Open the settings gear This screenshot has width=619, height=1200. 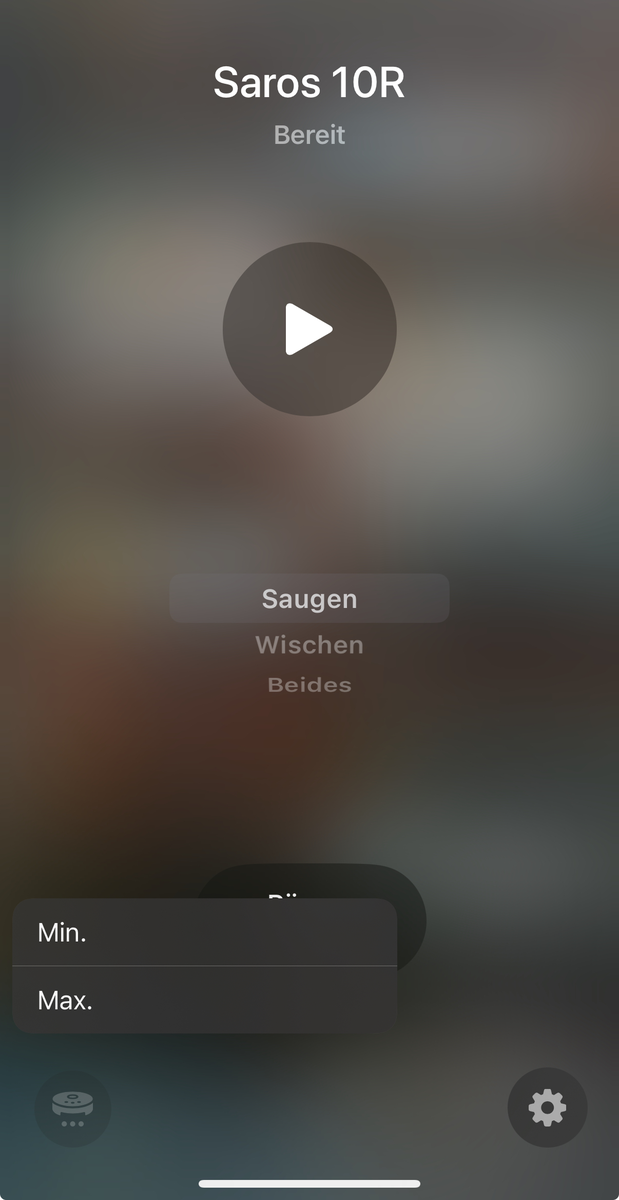(x=547, y=1107)
